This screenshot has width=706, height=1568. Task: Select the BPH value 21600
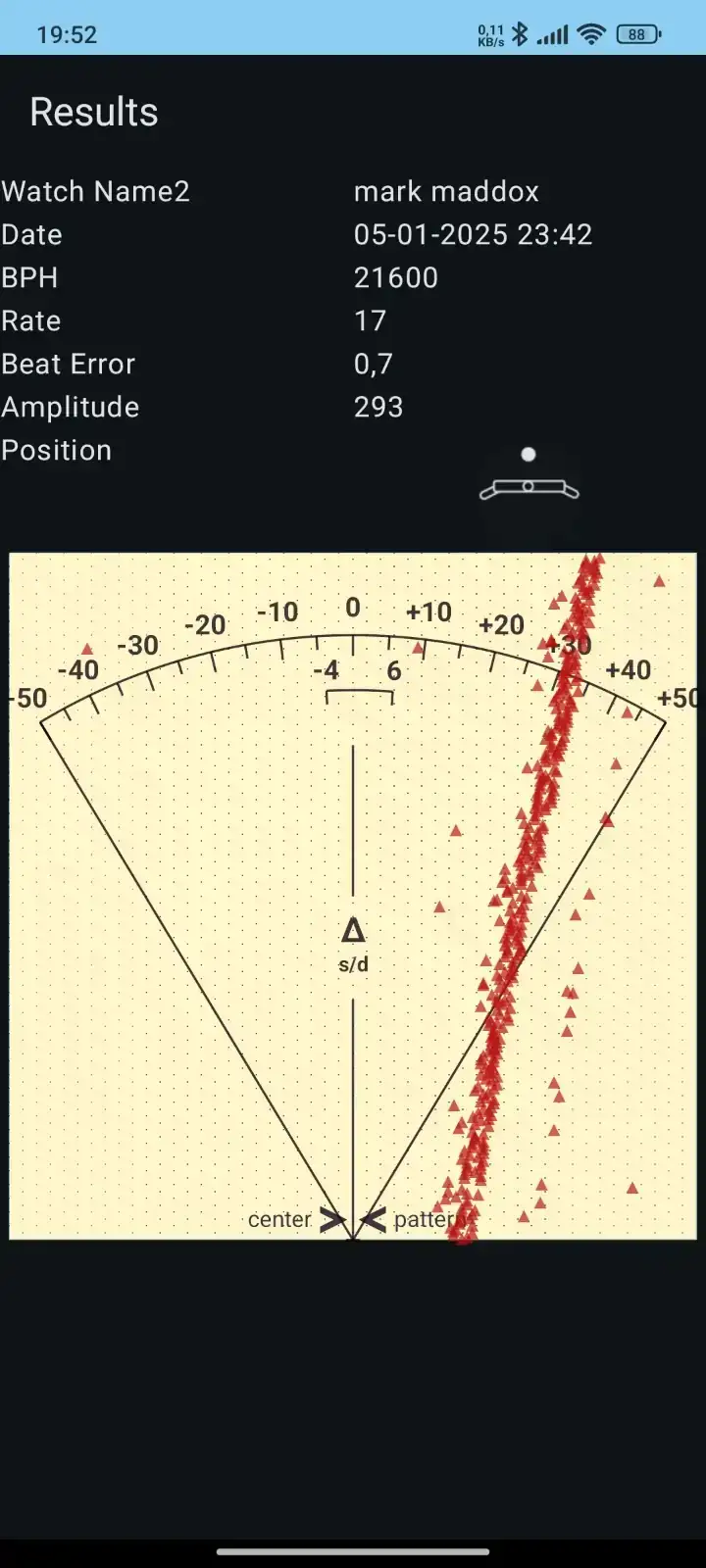pyautogui.click(x=395, y=277)
